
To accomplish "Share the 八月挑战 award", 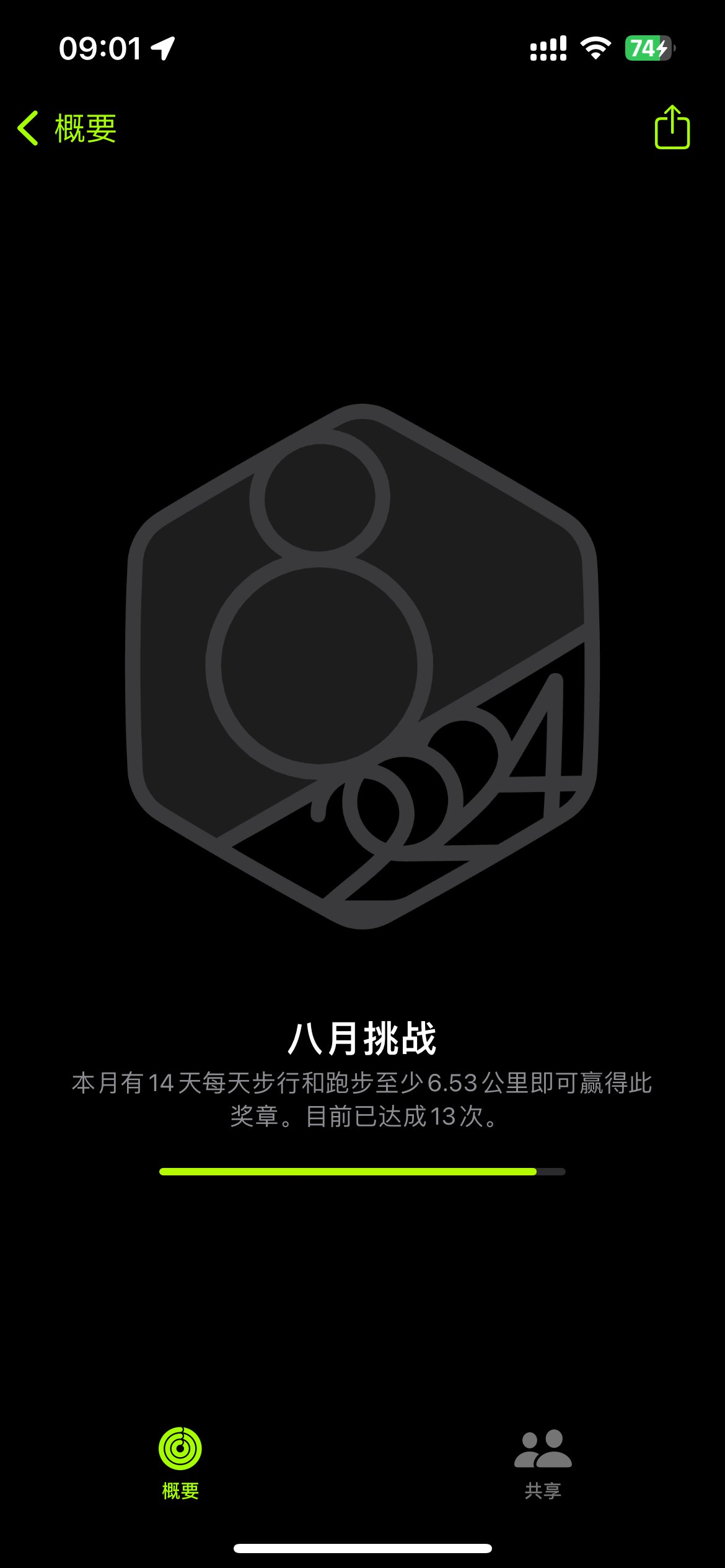I will tap(672, 128).
